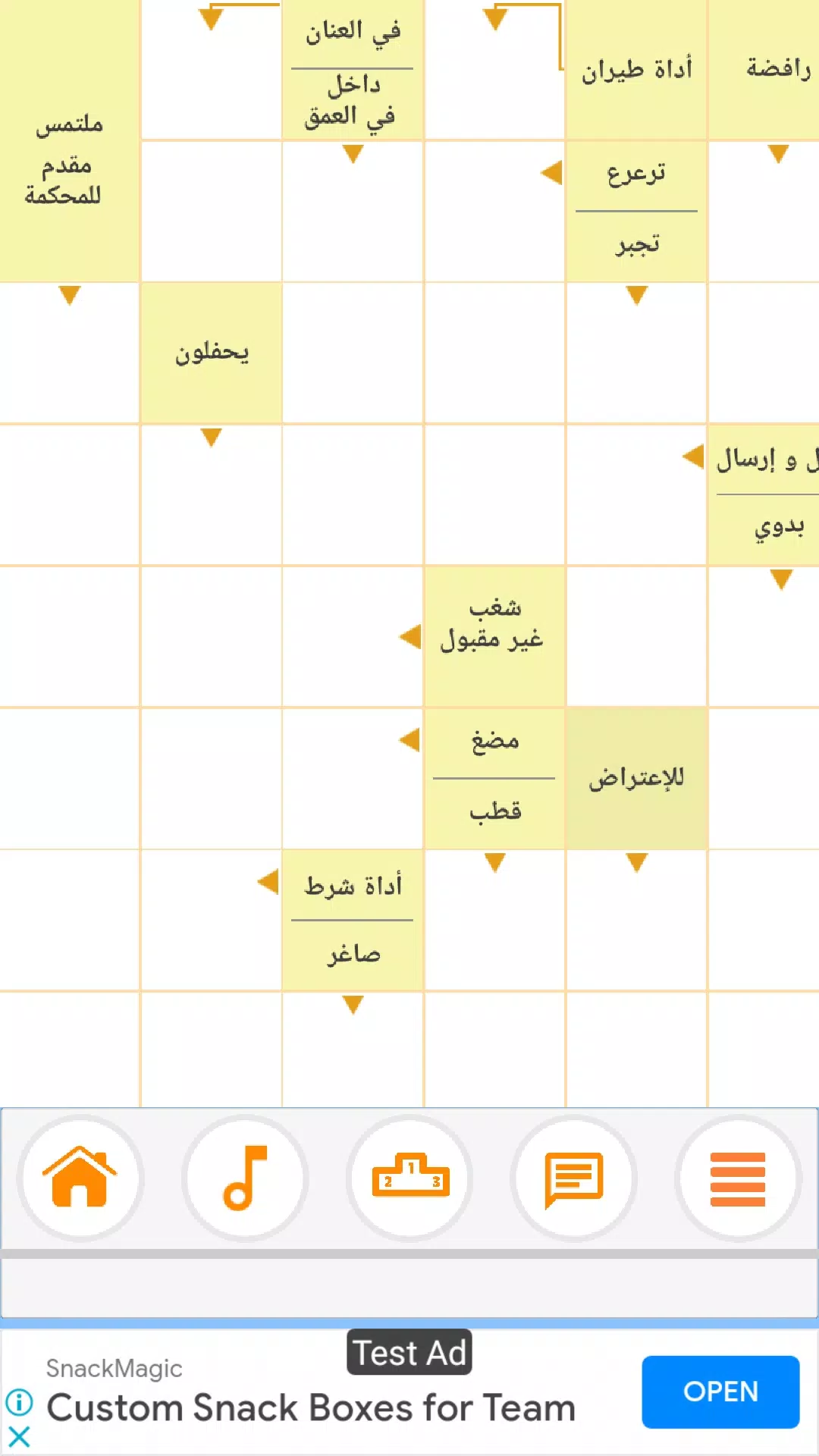The image size is (819, 1456).
Task: Select the clue cell يحفلون
Action: [212, 353]
